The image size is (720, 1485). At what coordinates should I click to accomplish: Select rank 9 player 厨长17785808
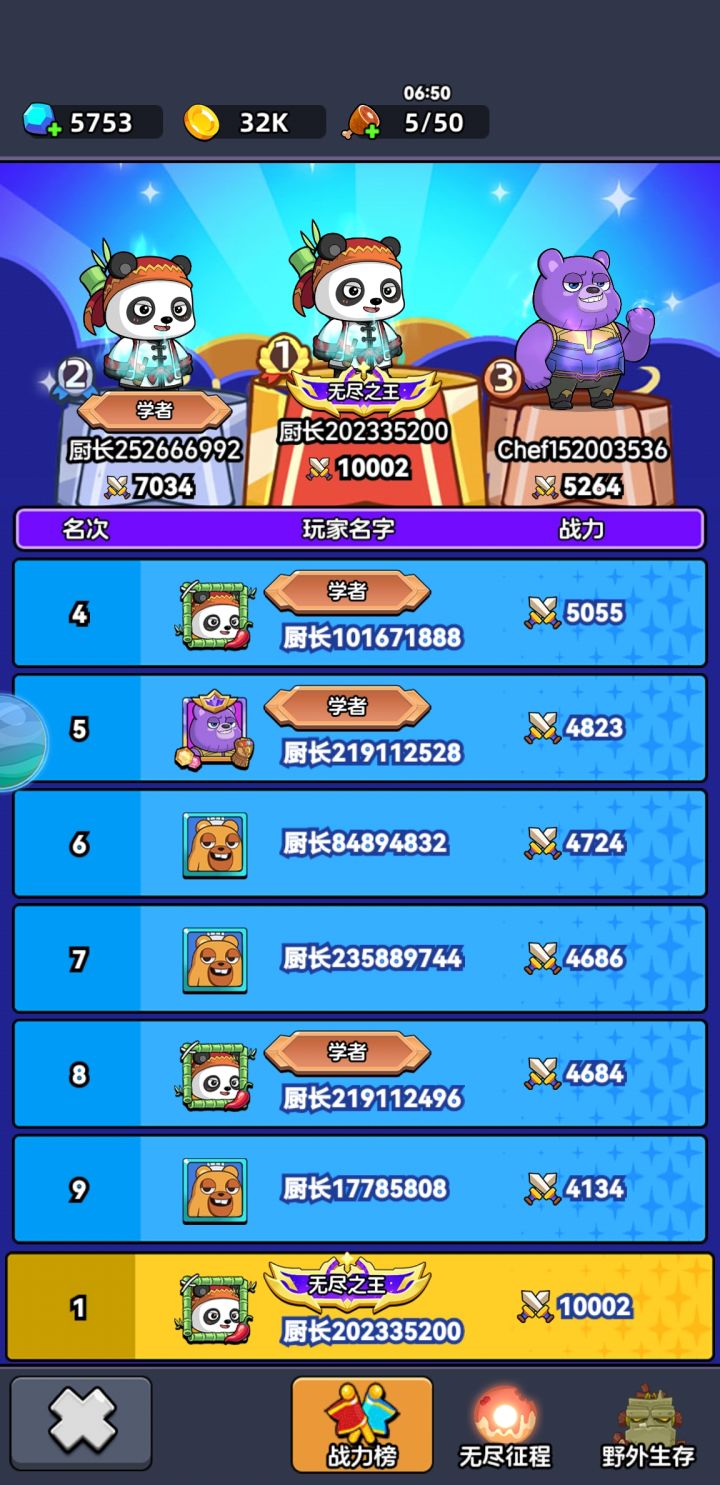pos(360,1189)
